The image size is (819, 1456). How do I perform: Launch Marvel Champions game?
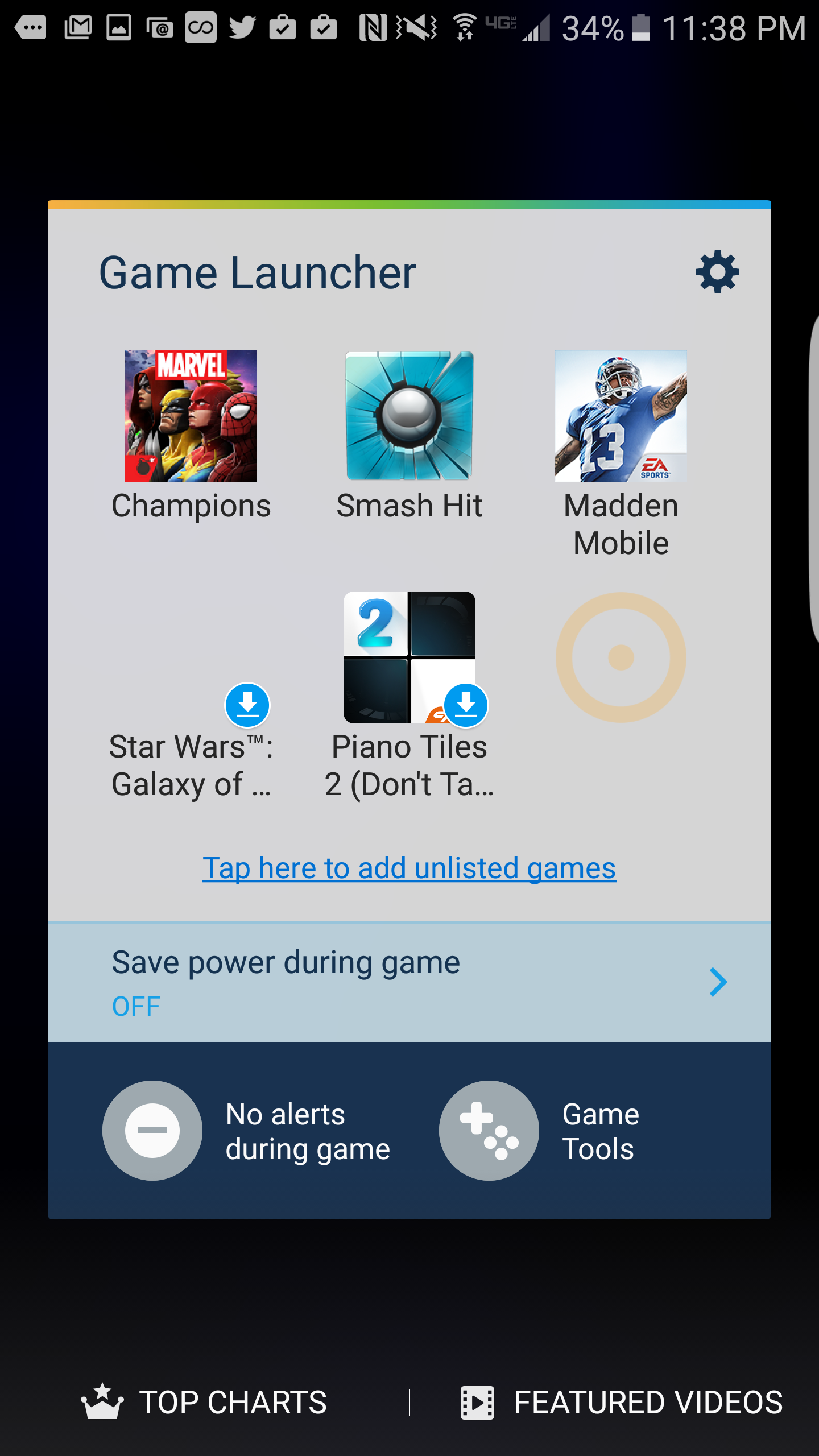191,416
